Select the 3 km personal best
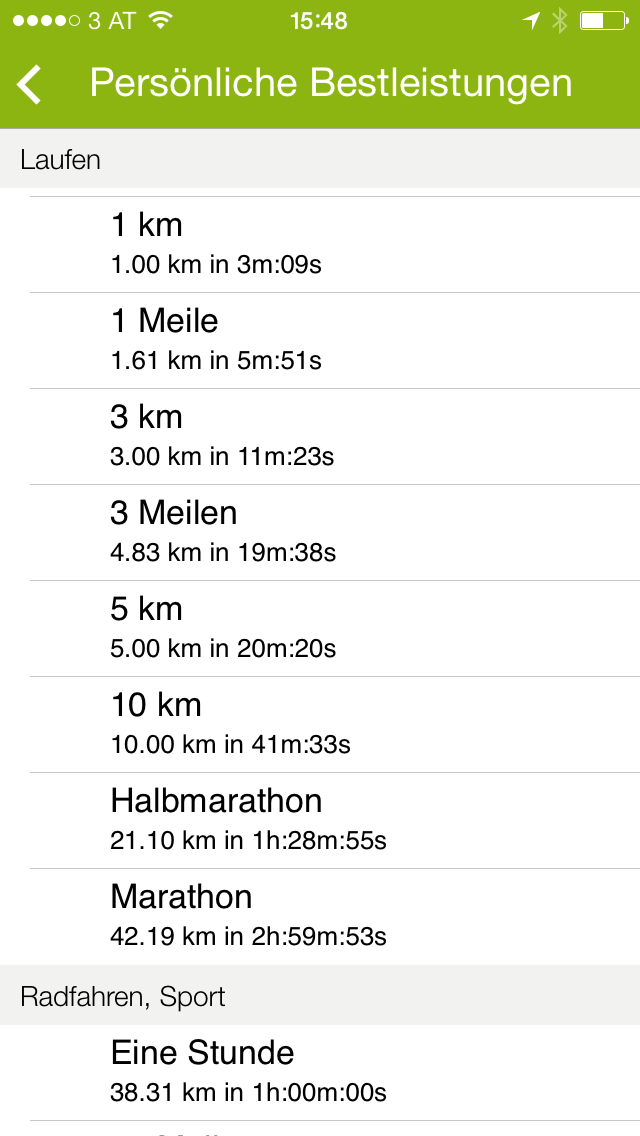The height and width of the screenshot is (1136, 640). [x=320, y=436]
